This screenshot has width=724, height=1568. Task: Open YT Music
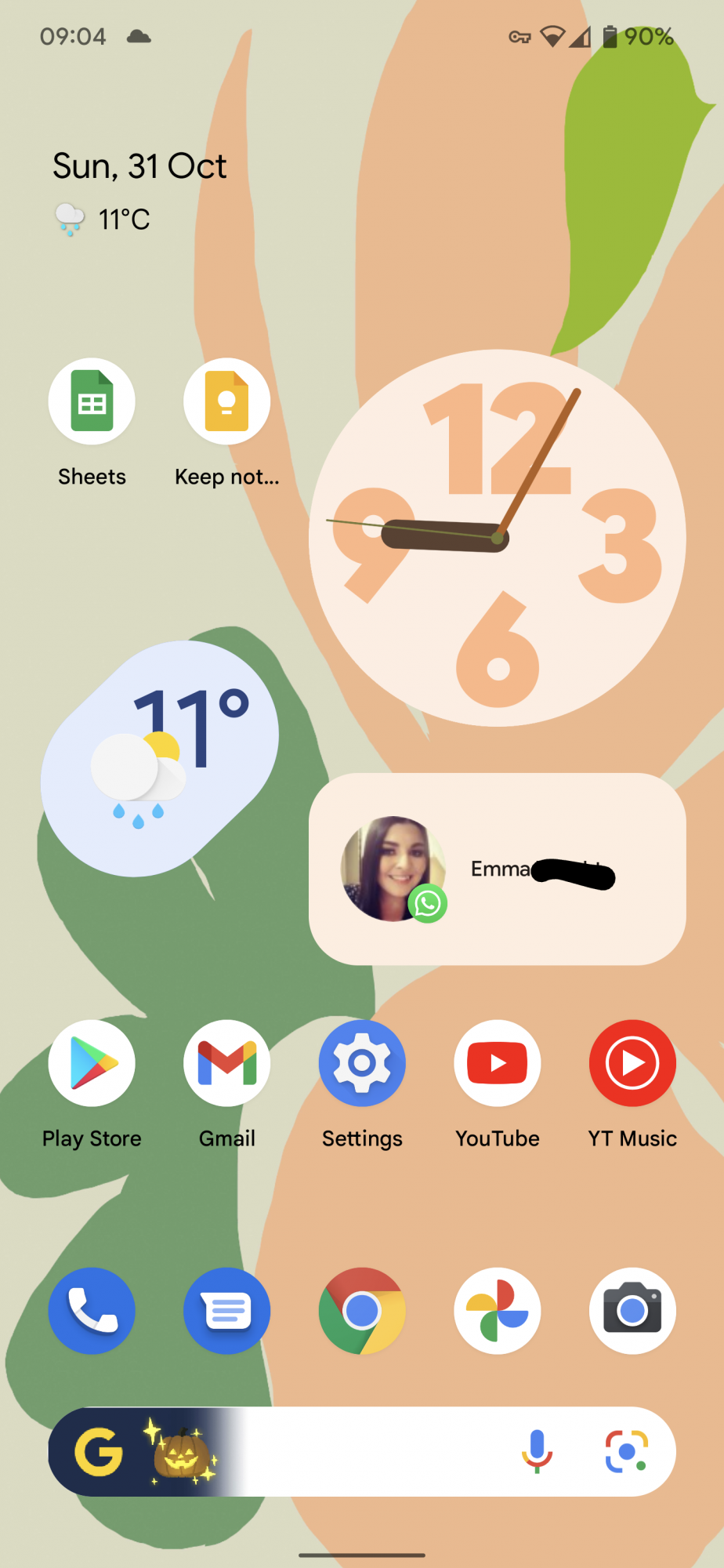click(632, 1063)
